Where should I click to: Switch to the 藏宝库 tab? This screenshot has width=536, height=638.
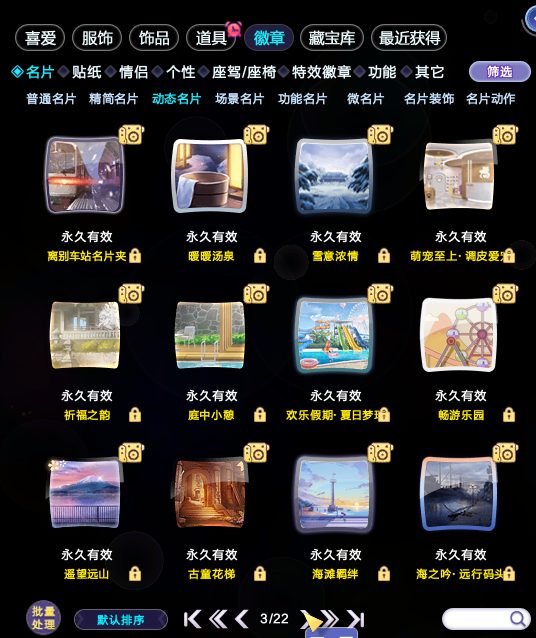pos(332,38)
